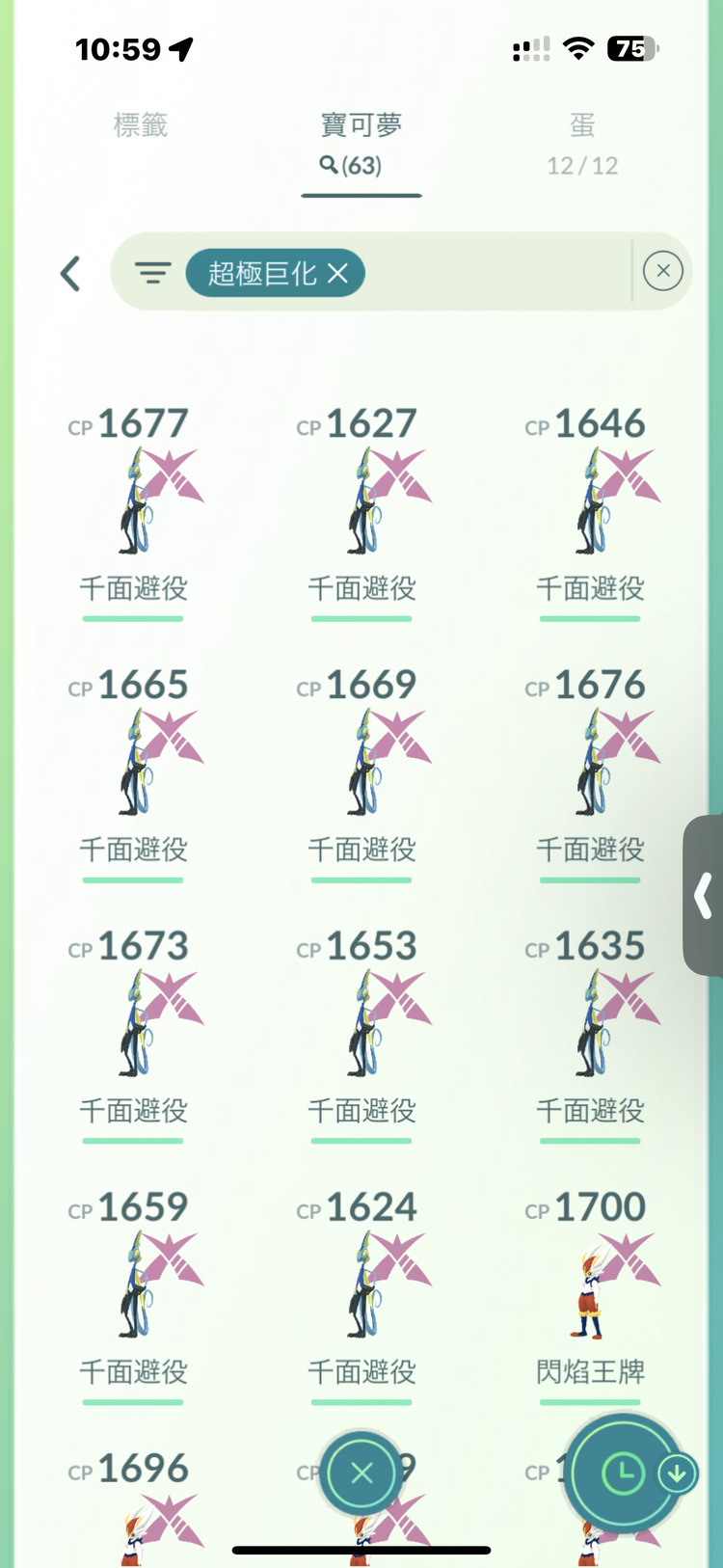Clear the search field
The height and width of the screenshot is (1568, 723).
coord(662,272)
